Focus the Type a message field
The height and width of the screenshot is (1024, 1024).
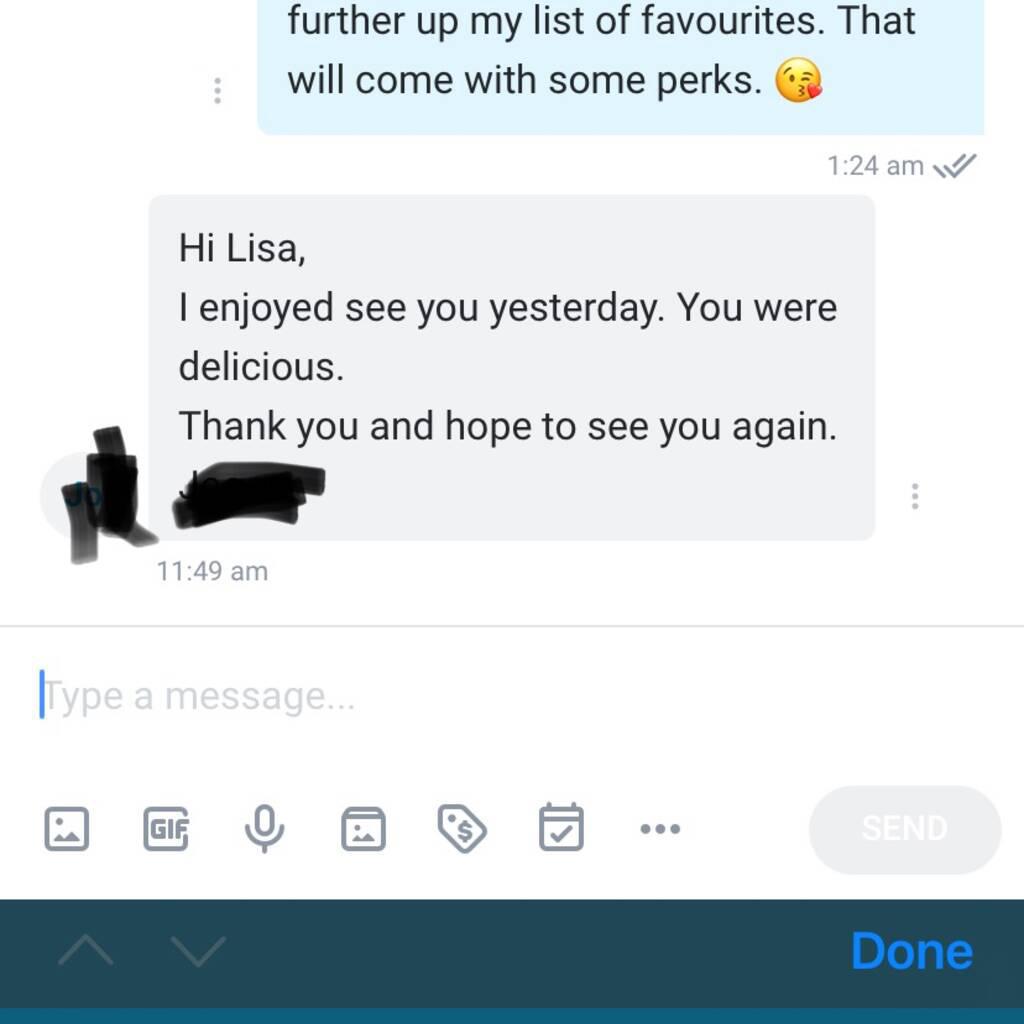point(400,696)
